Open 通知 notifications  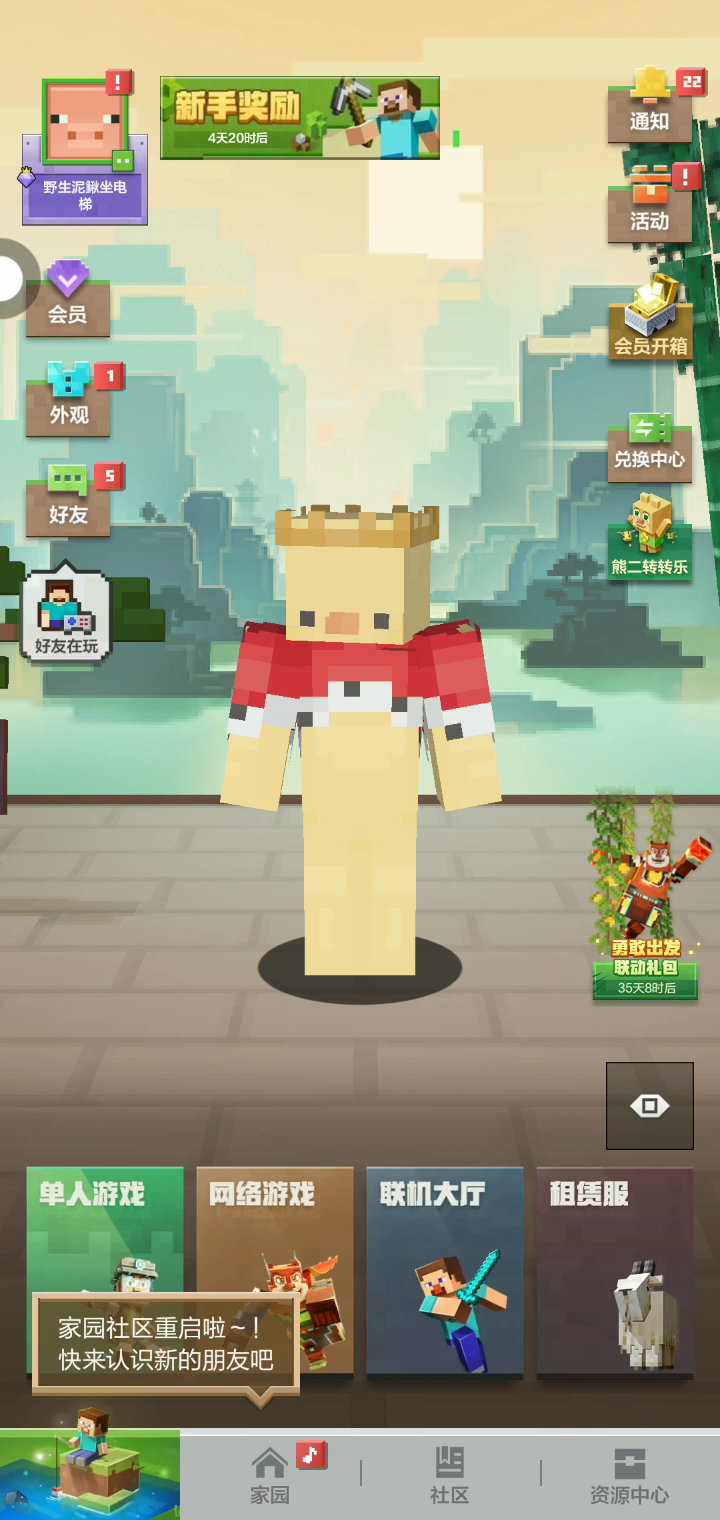[649, 106]
